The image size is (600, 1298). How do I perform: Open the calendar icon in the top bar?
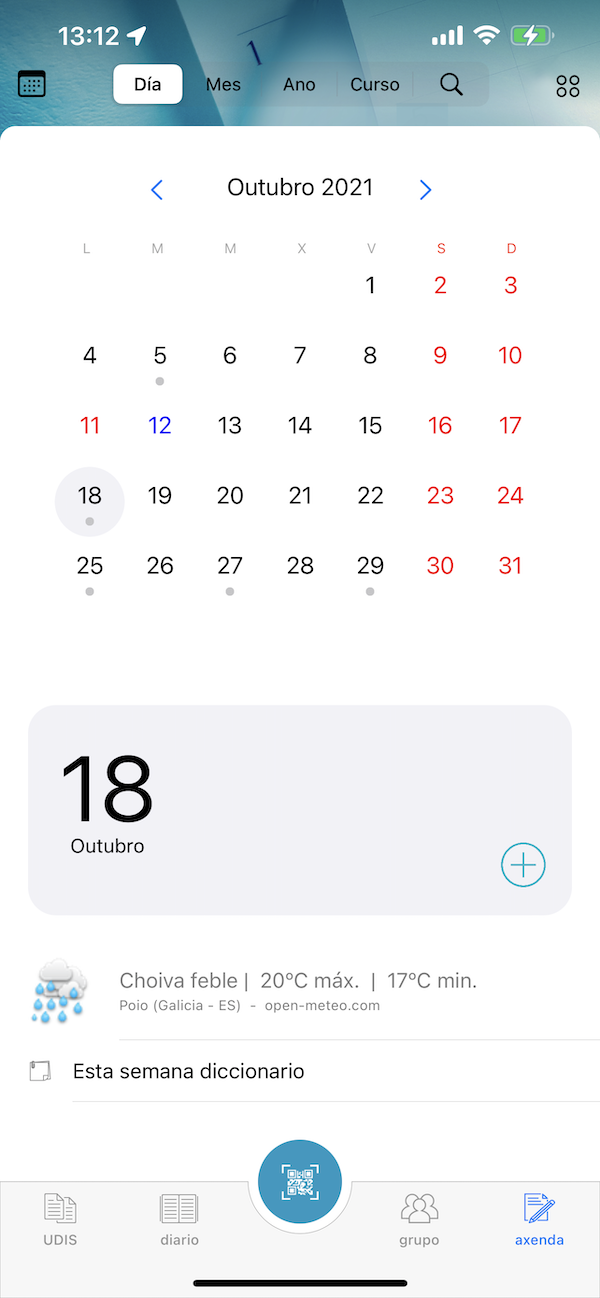[x=32, y=84]
